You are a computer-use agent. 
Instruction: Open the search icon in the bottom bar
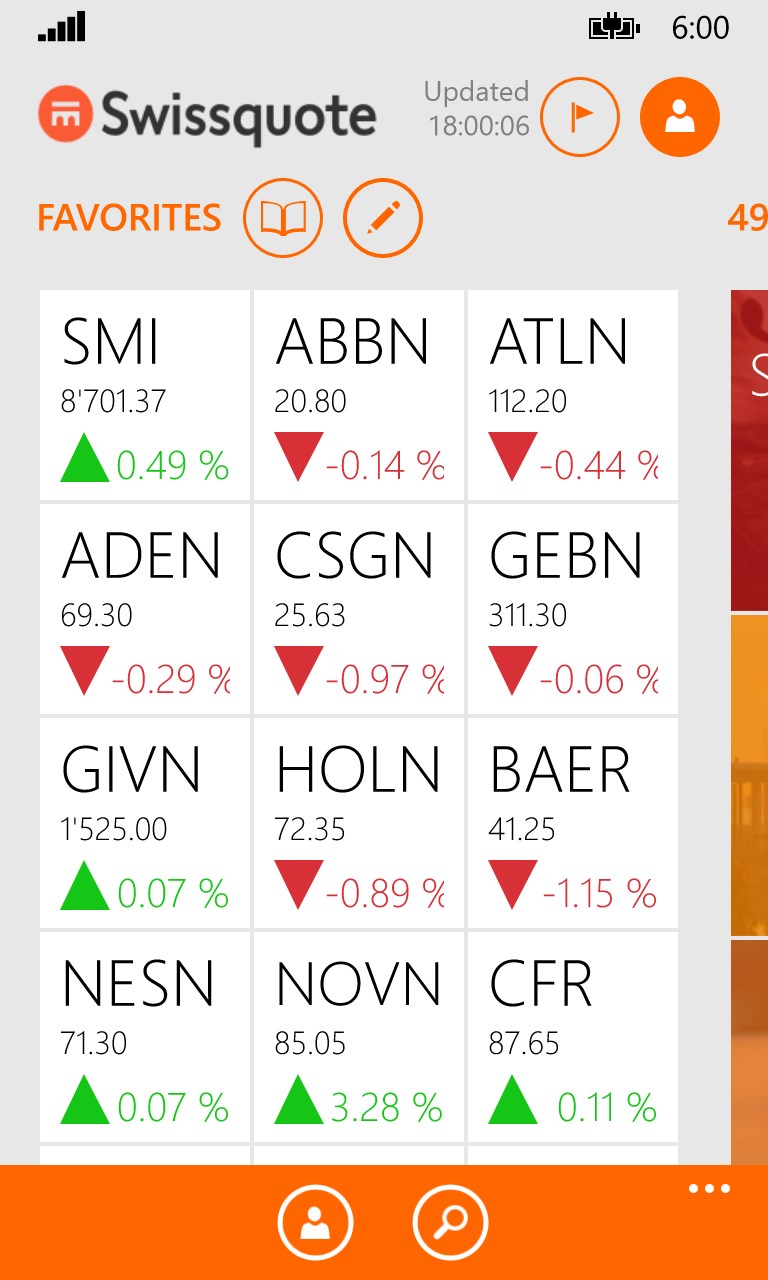coord(450,1222)
